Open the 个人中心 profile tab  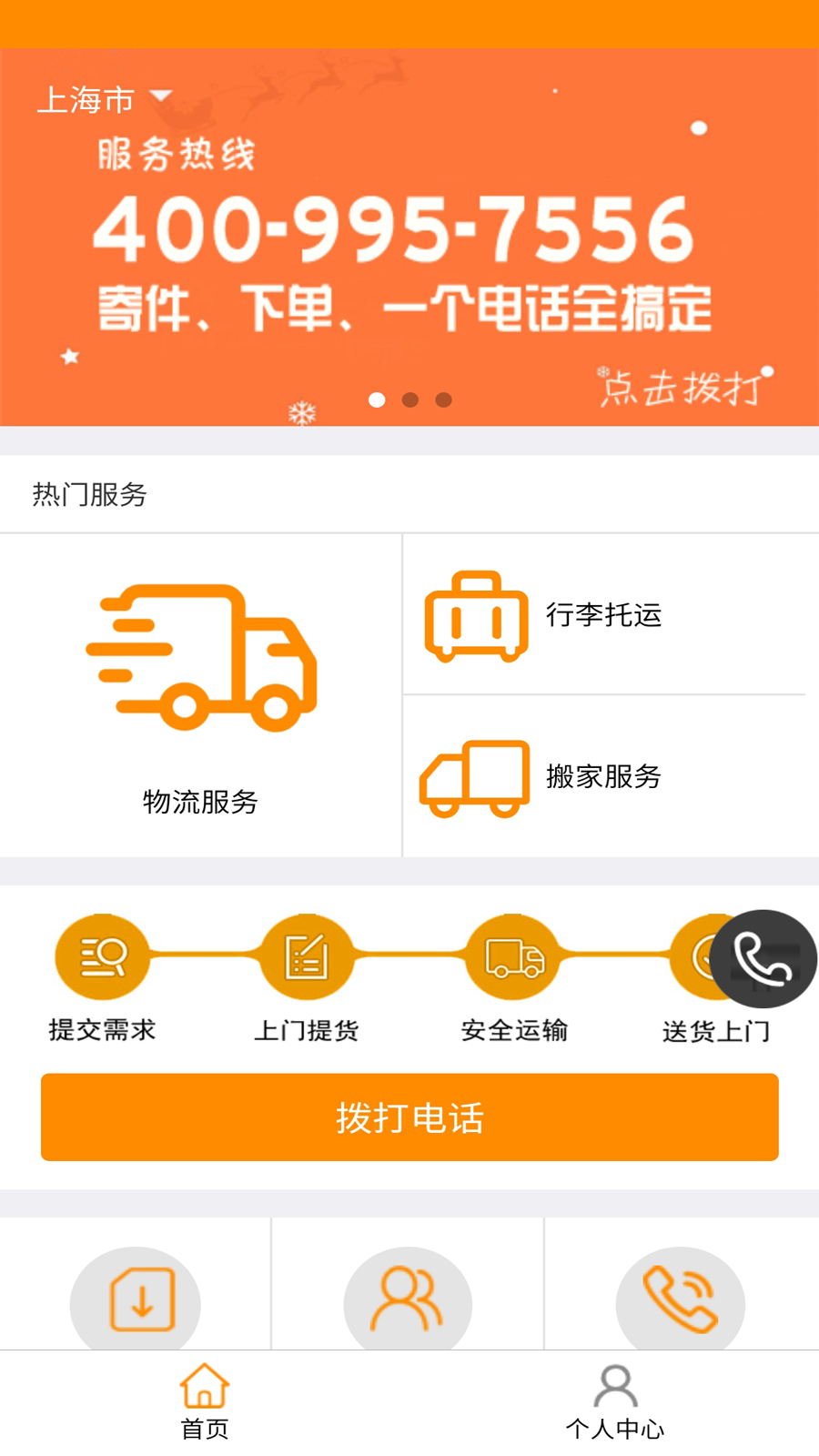pyautogui.click(x=615, y=1400)
